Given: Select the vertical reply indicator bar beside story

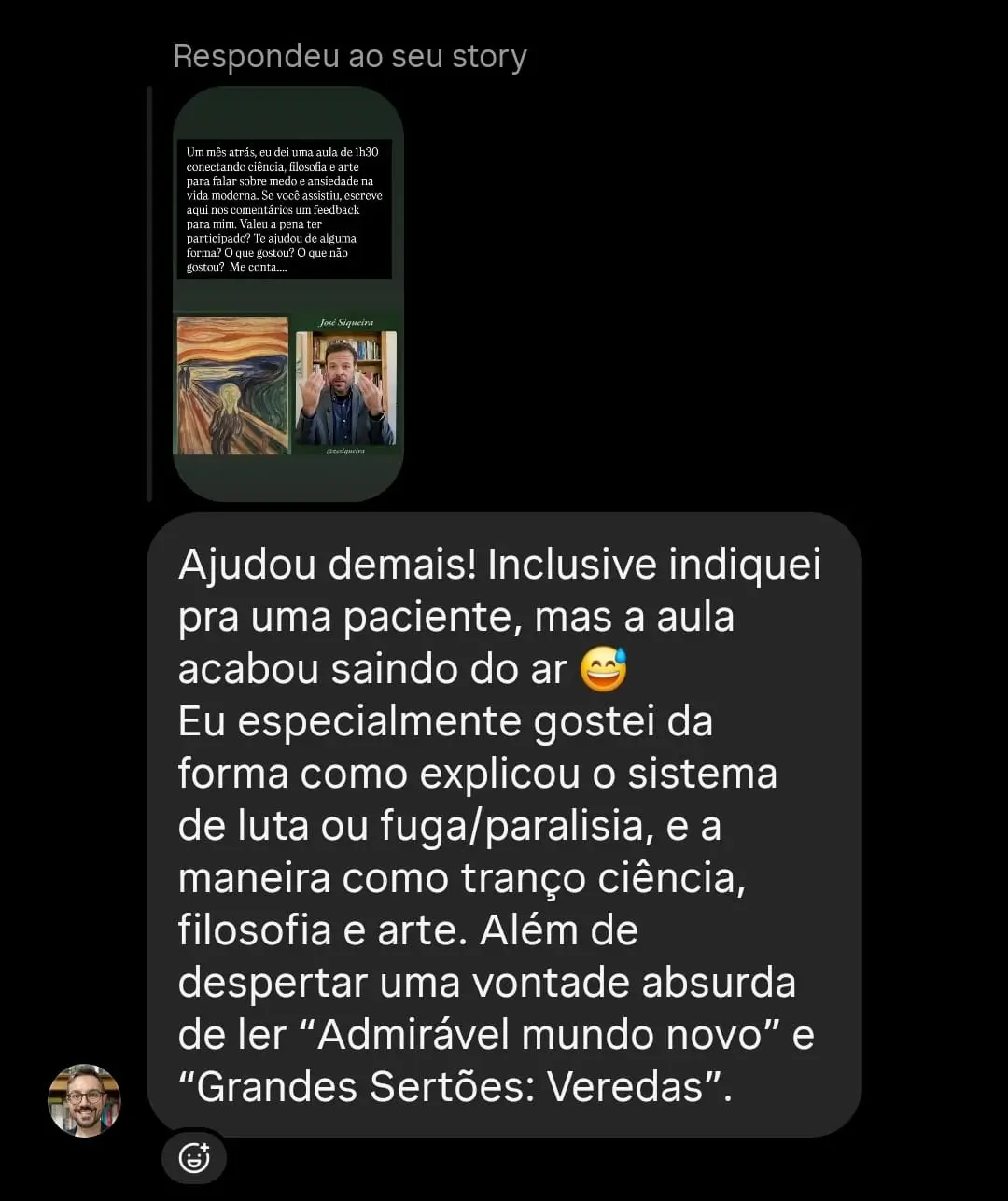Looking at the screenshot, I should (152, 289).
